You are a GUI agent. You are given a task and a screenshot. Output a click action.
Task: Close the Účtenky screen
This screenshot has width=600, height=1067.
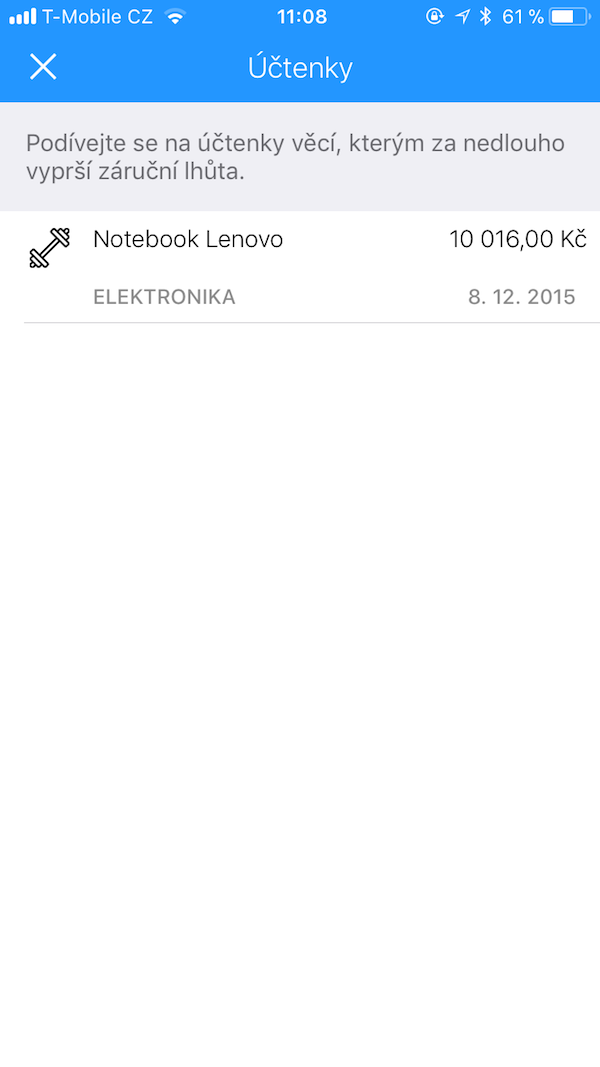pyautogui.click(x=43, y=67)
